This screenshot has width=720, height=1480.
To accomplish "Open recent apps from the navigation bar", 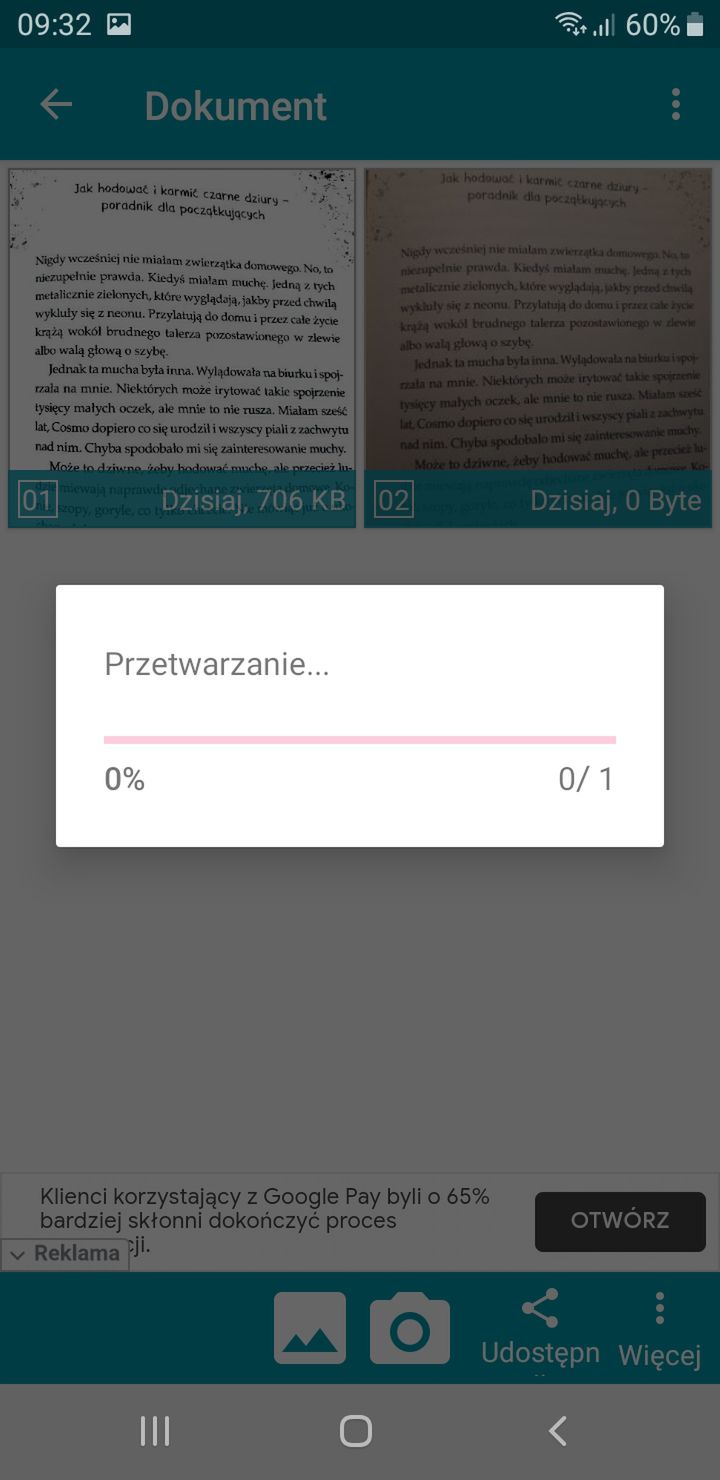I will point(155,1431).
